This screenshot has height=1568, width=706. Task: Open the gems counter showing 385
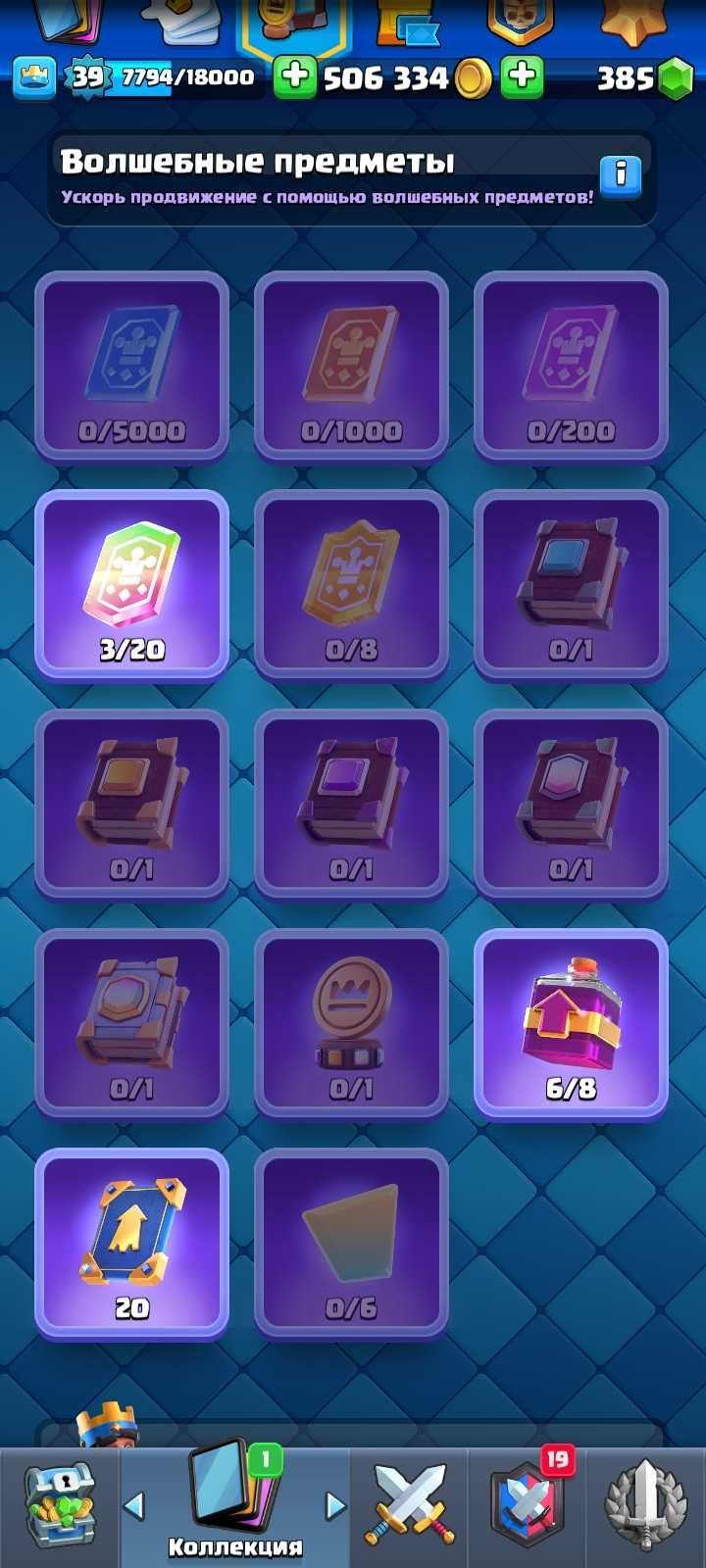click(x=642, y=78)
